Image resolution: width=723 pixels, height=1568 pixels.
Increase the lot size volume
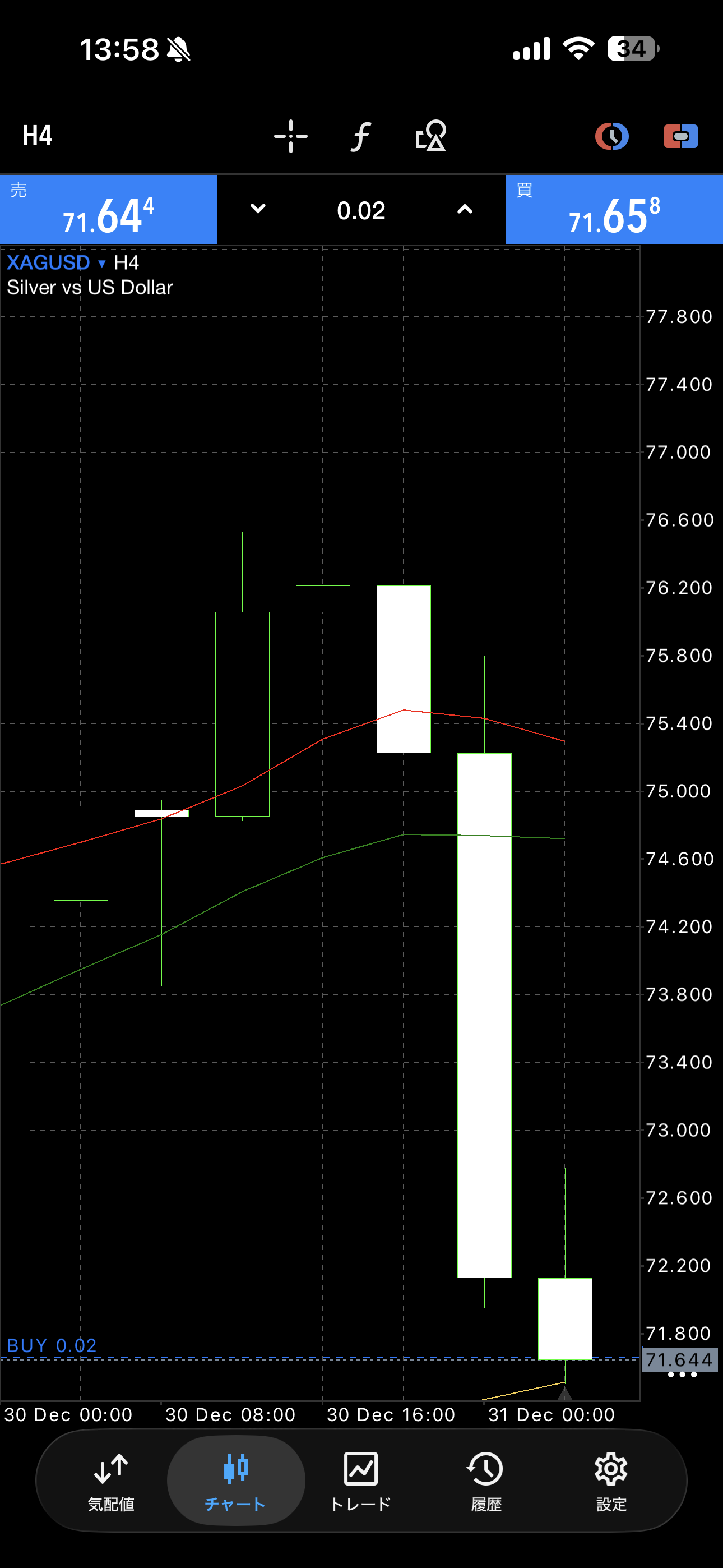click(x=465, y=209)
